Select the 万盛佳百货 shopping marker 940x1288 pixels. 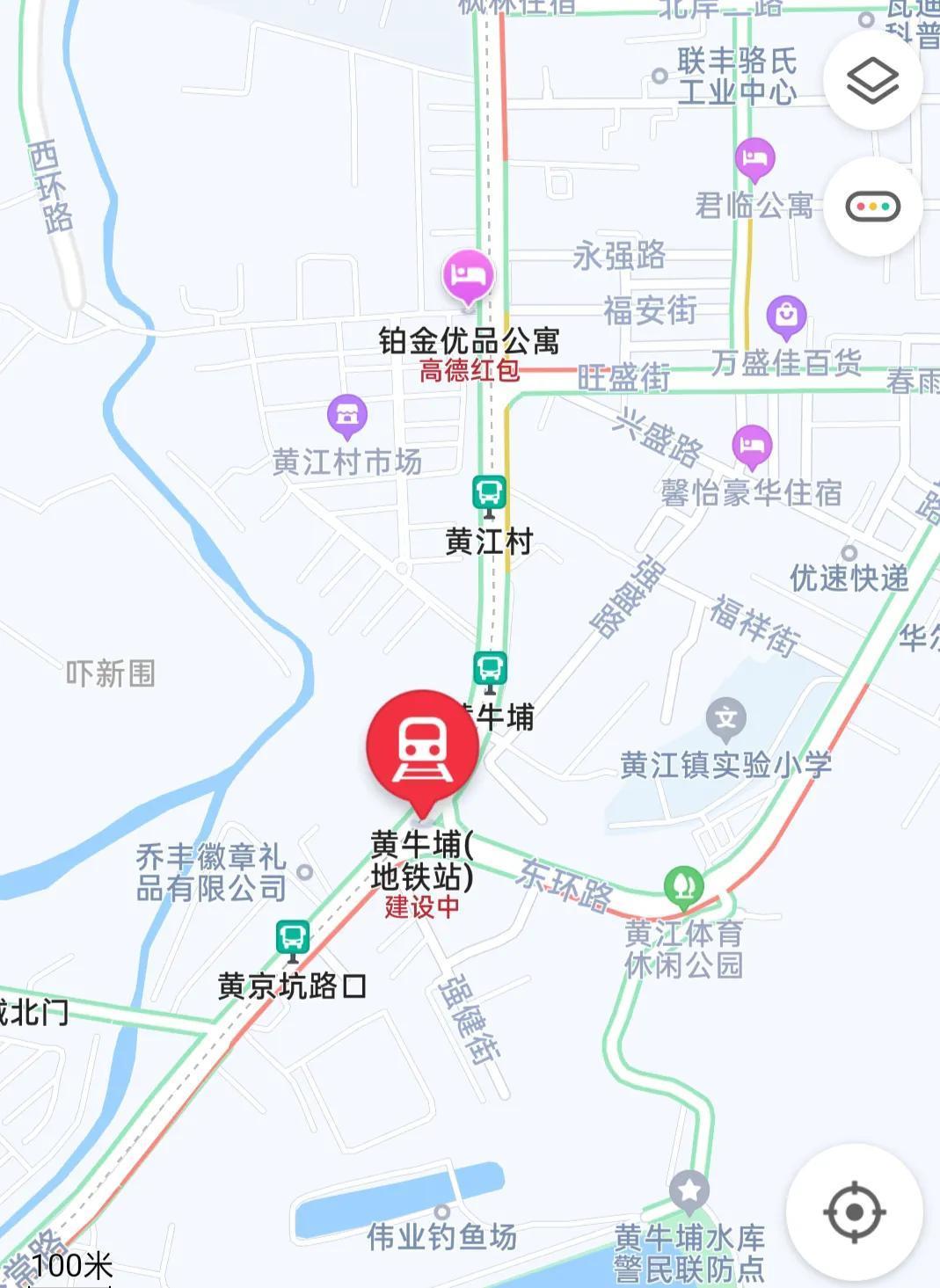point(786,316)
